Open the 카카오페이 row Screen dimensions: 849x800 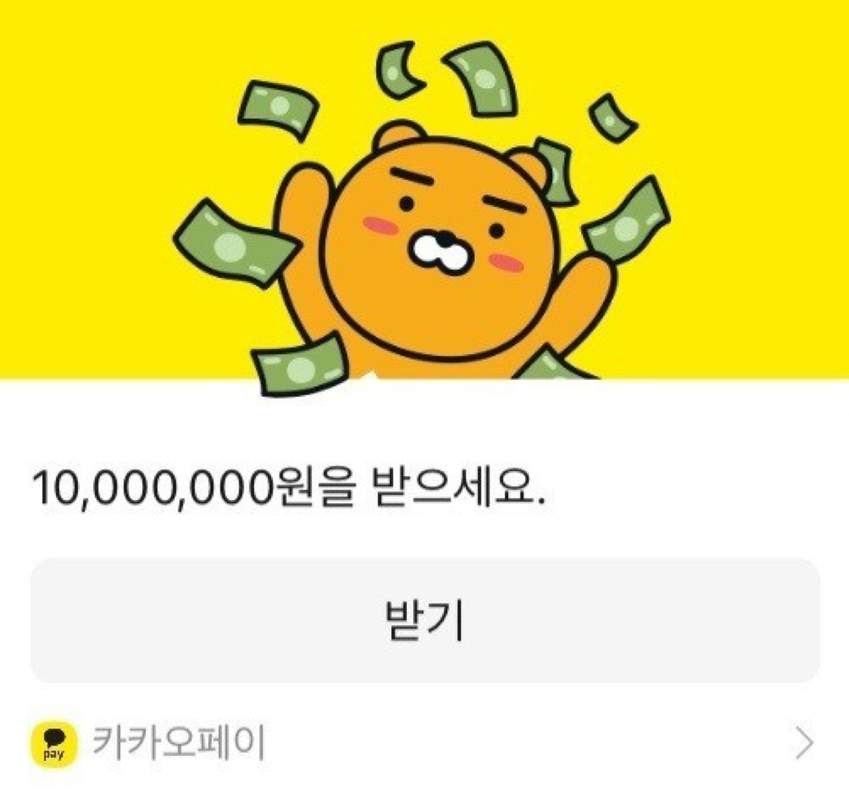tap(424, 744)
